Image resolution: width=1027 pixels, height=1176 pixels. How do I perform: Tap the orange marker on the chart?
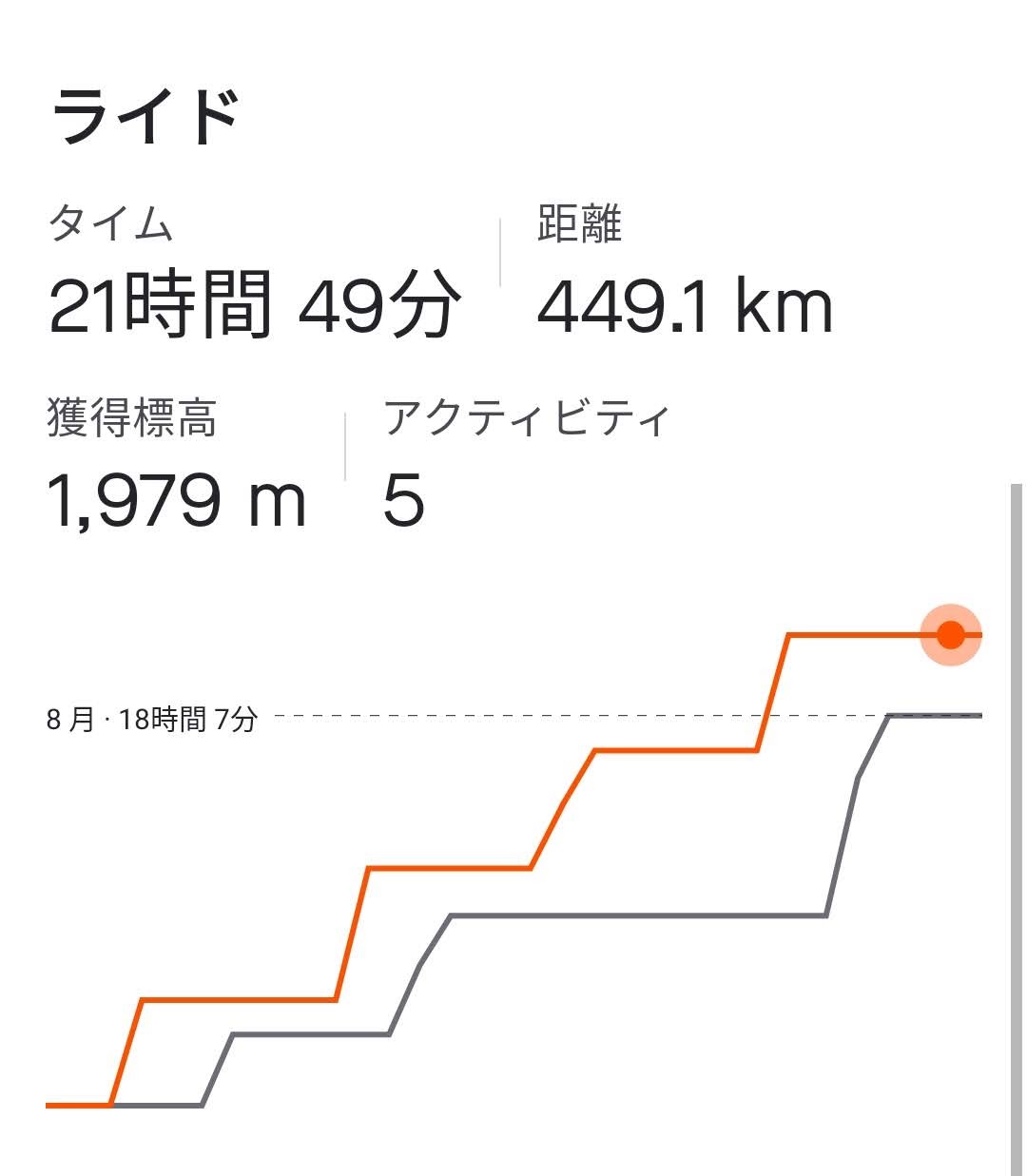point(950,635)
